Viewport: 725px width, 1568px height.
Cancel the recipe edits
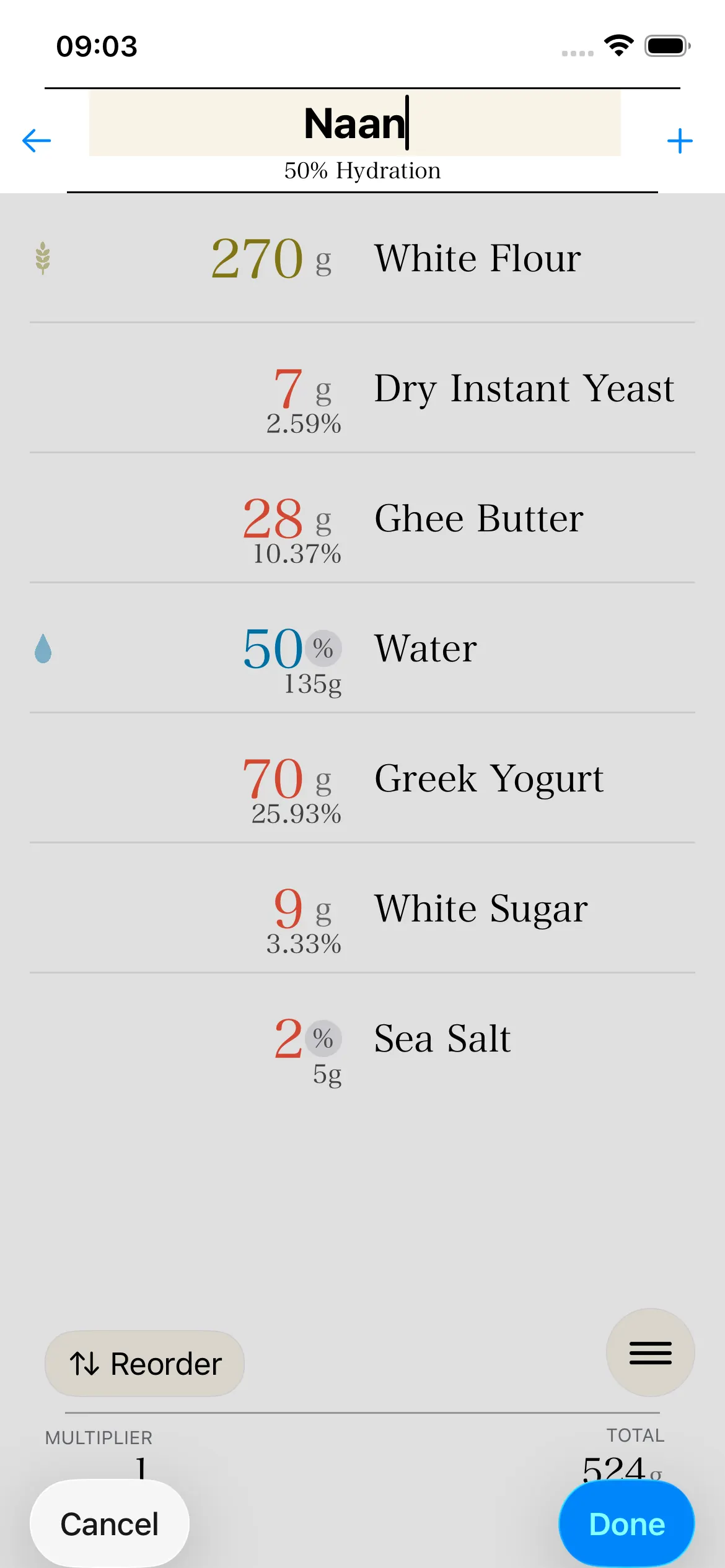[x=110, y=1523]
